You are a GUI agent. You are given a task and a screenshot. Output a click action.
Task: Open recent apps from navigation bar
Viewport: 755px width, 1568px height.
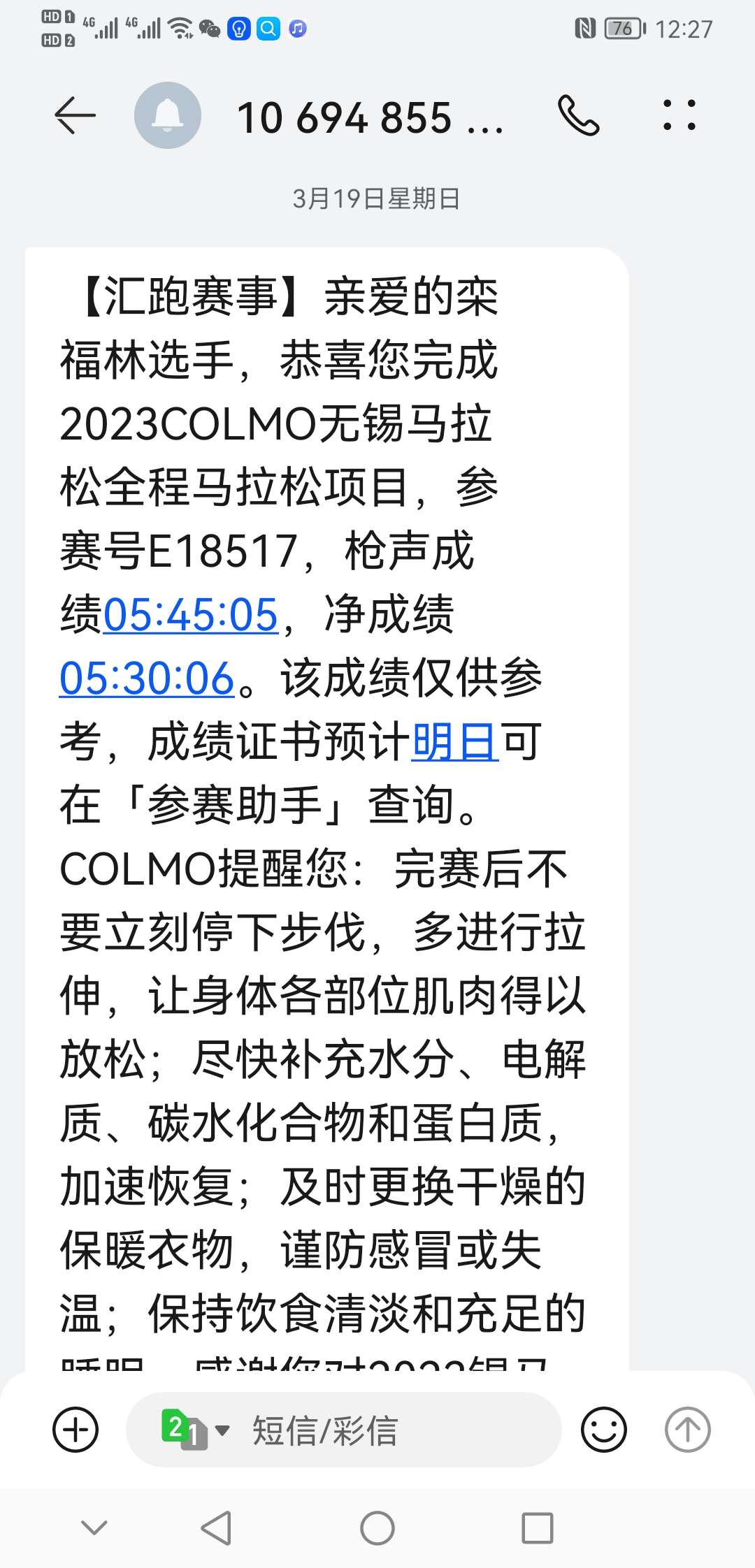[x=538, y=1527]
